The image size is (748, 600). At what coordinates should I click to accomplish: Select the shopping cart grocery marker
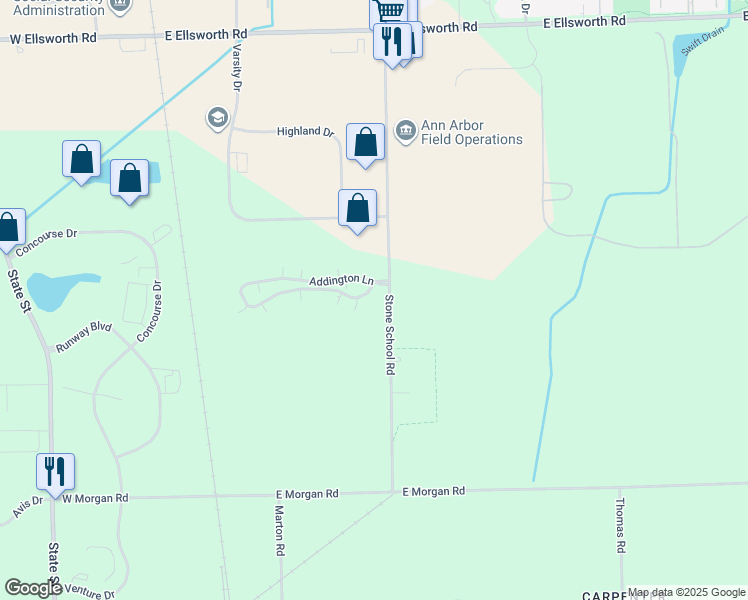pyautogui.click(x=389, y=11)
